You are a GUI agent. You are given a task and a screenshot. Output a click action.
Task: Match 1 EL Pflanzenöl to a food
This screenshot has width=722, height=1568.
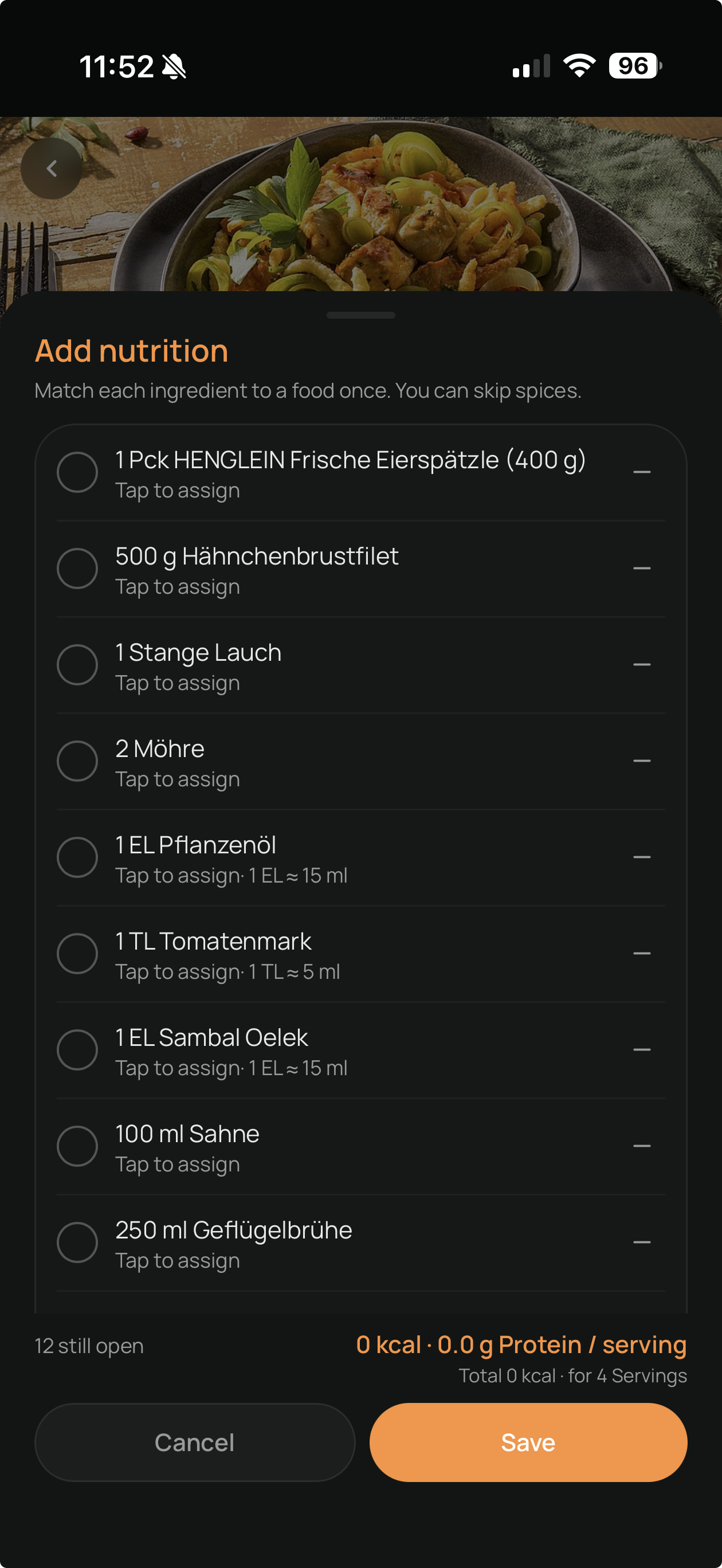361,858
